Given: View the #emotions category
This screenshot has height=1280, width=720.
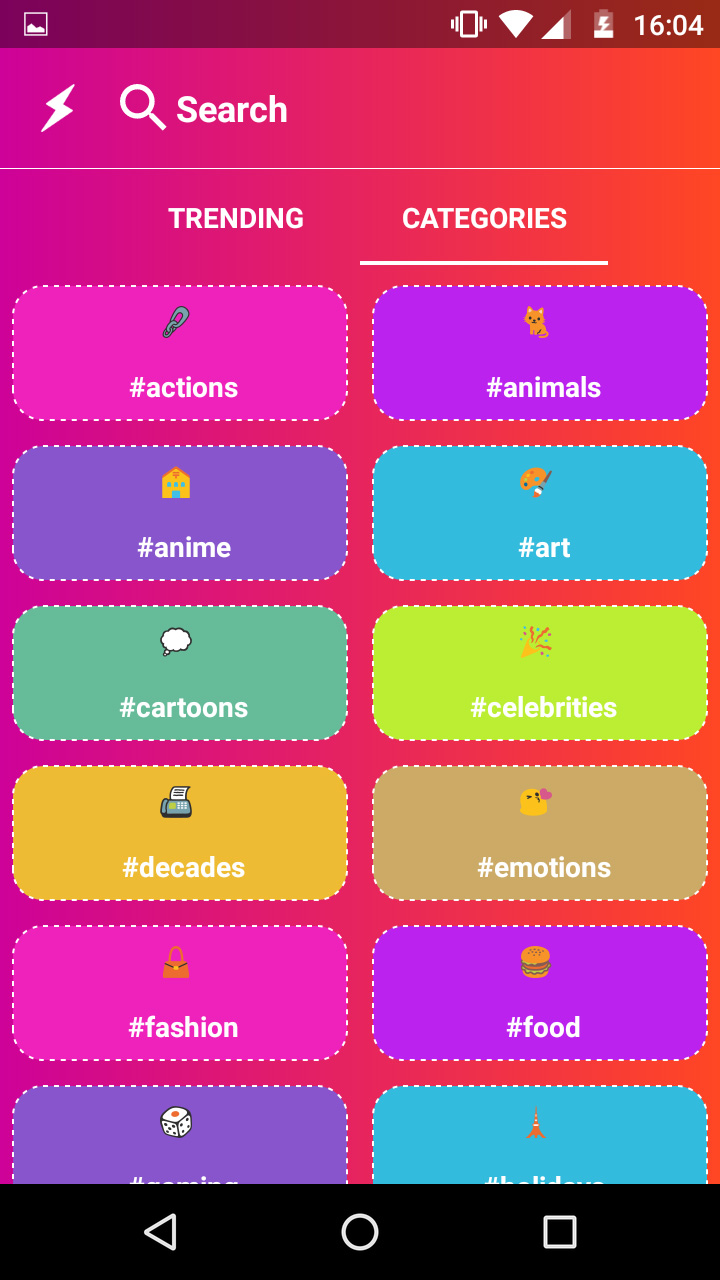Looking at the screenshot, I should 540,833.
